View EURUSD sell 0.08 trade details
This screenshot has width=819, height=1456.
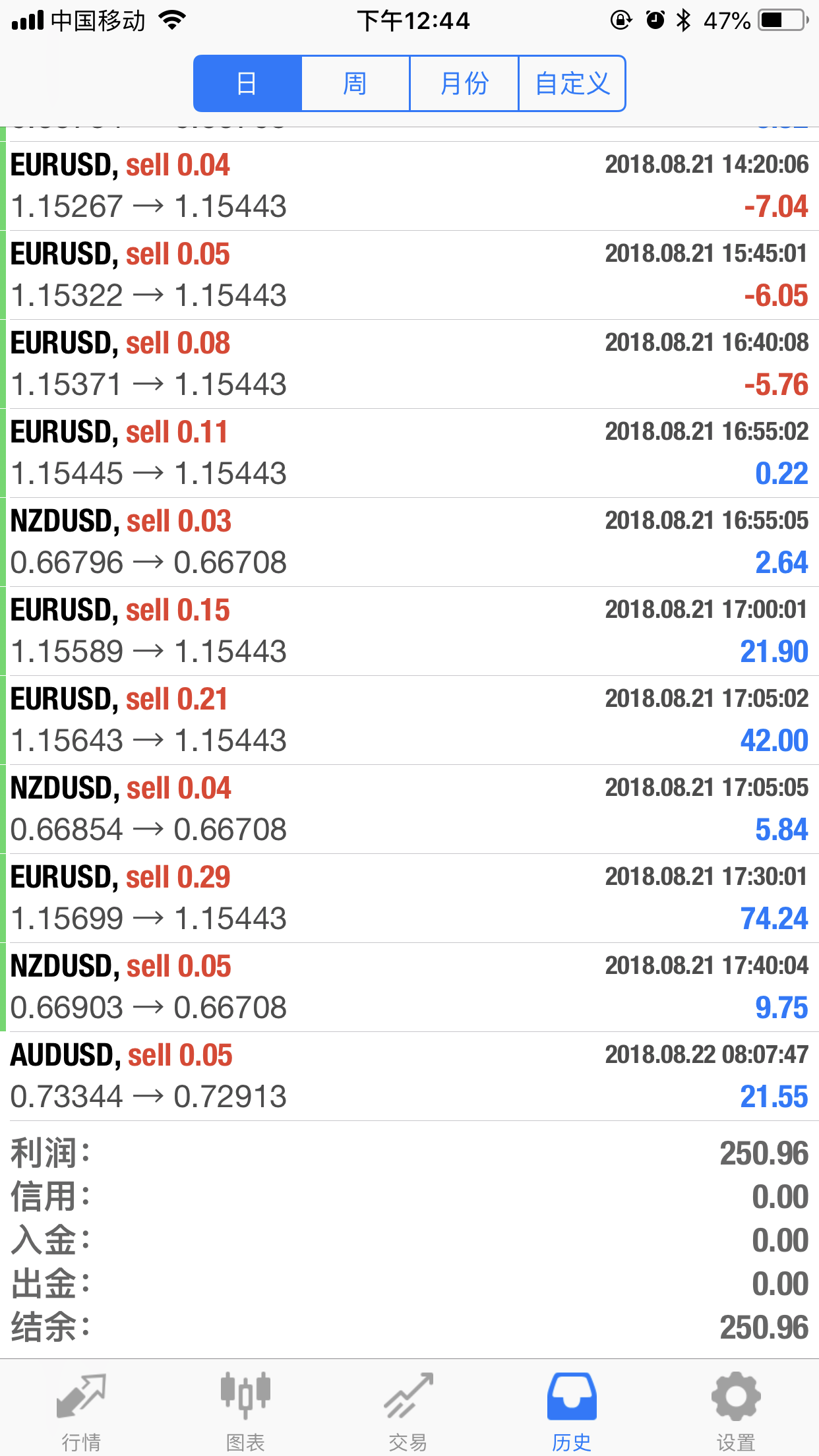[x=409, y=364]
